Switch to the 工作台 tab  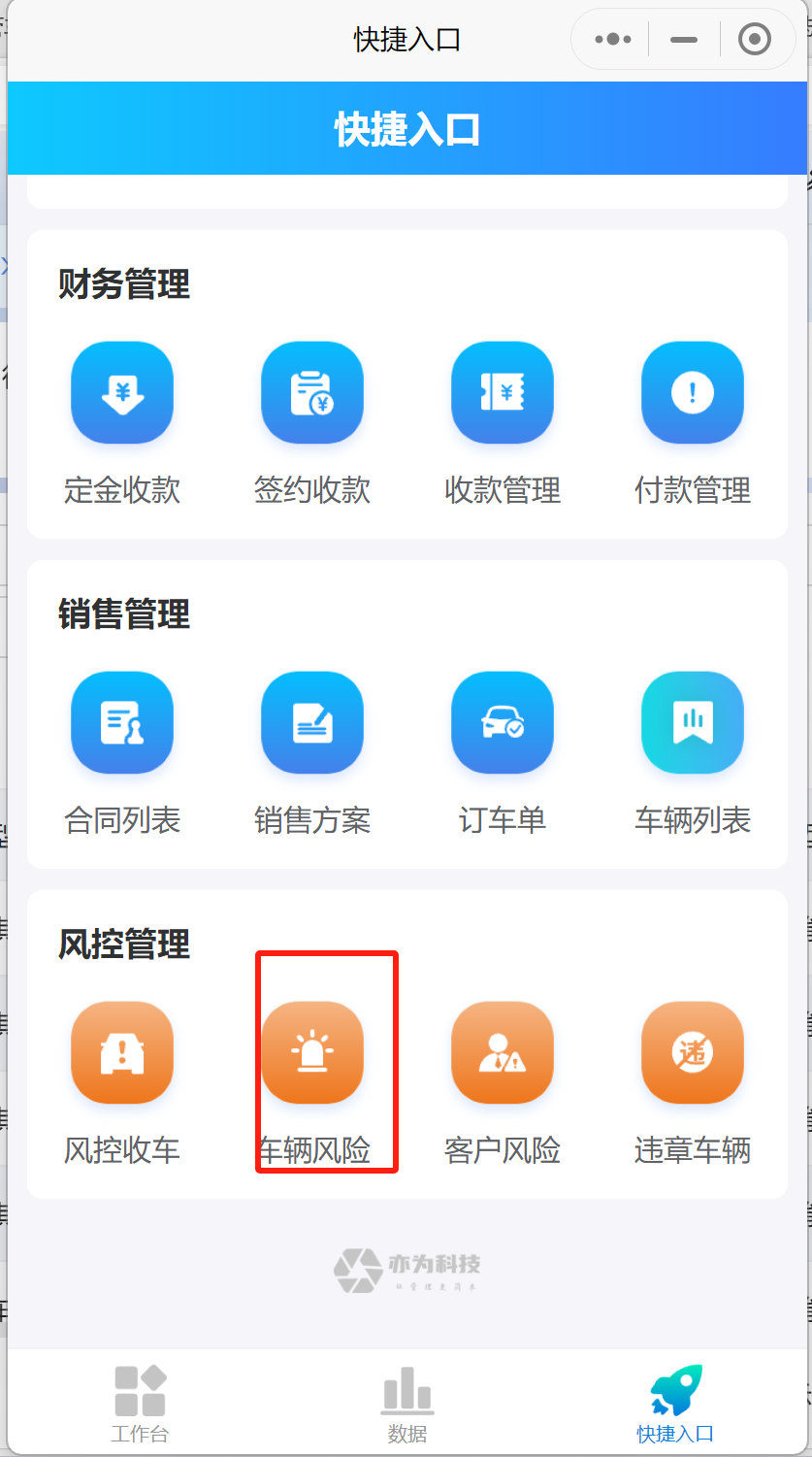(140, 1403)
